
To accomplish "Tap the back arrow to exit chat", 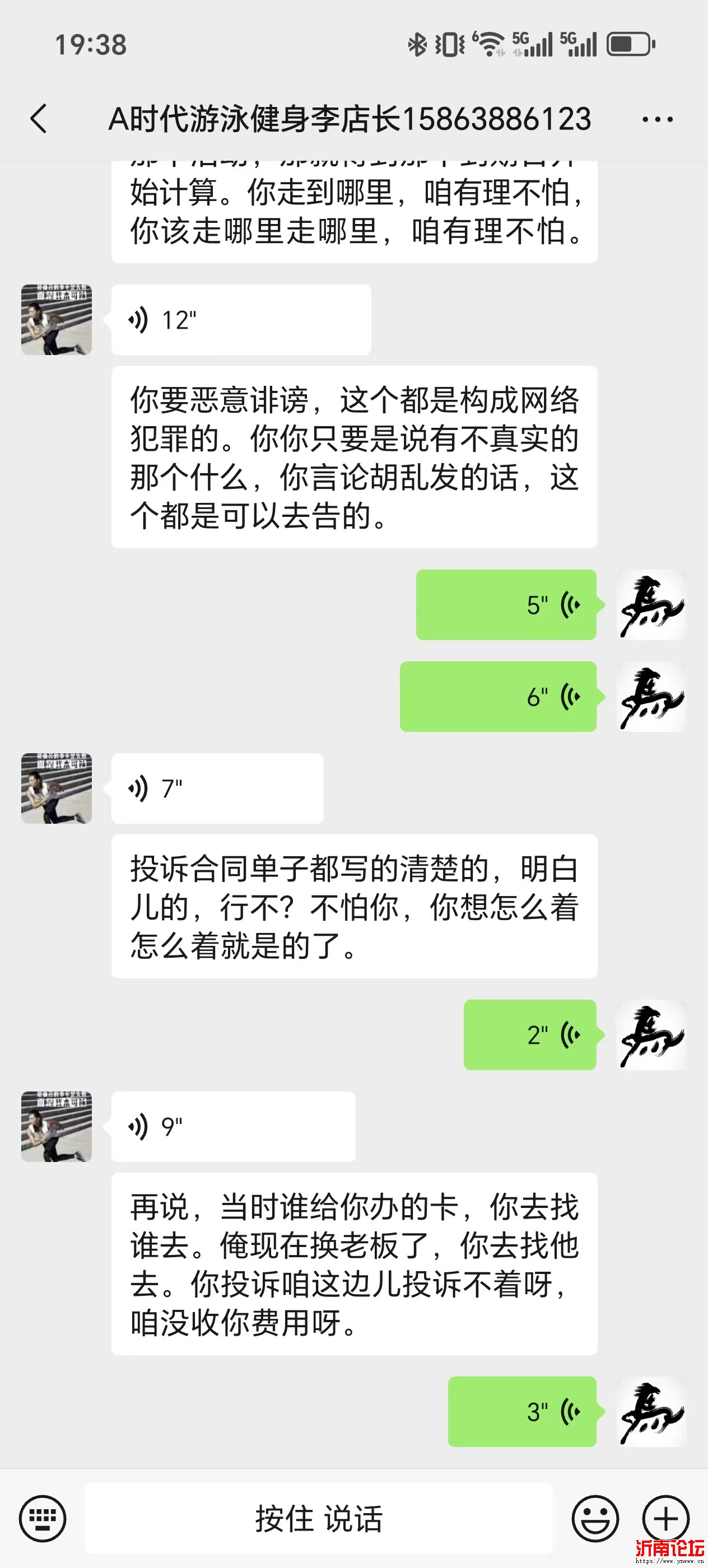I will coord(38,119).
